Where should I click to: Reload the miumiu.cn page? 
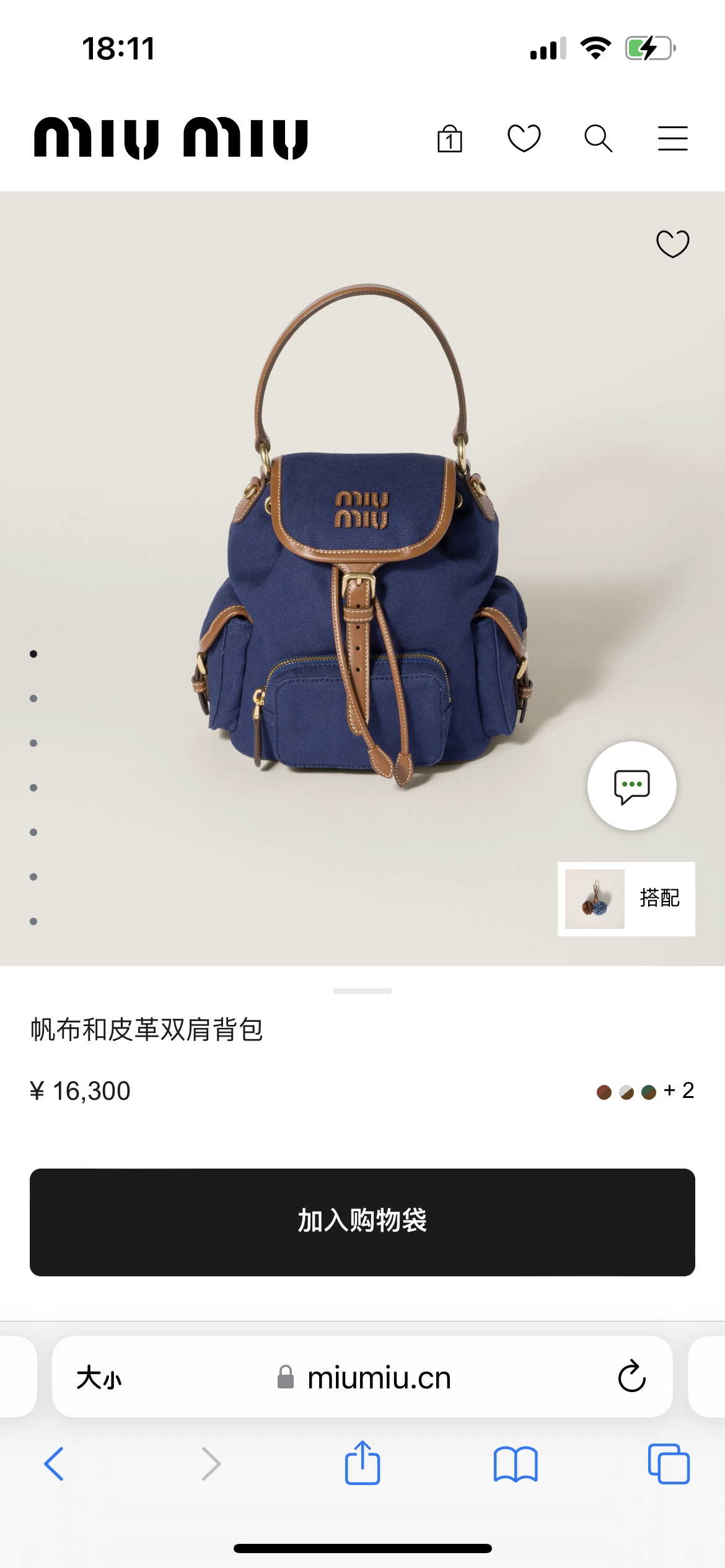pos(631,1377)
